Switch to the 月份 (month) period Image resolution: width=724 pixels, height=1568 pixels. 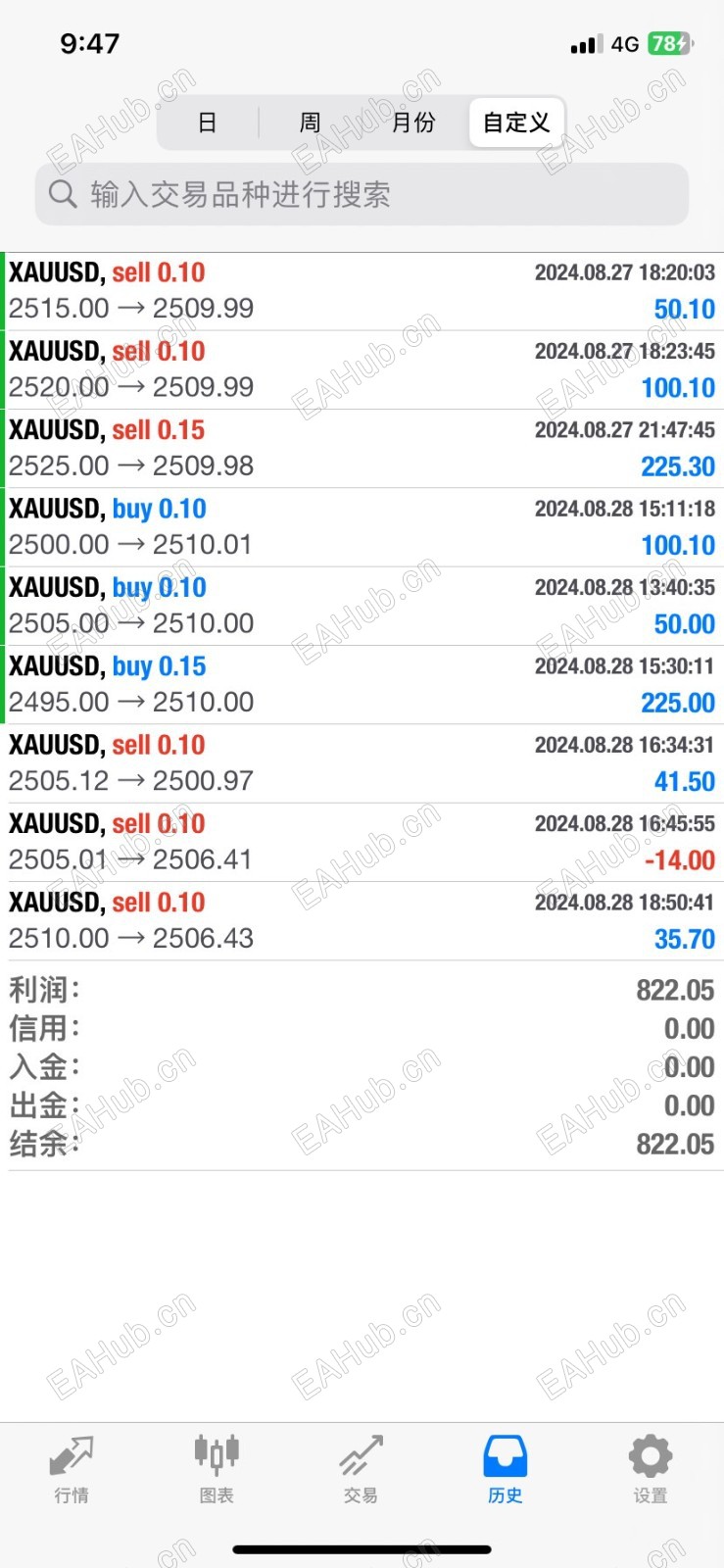(413, 122)
